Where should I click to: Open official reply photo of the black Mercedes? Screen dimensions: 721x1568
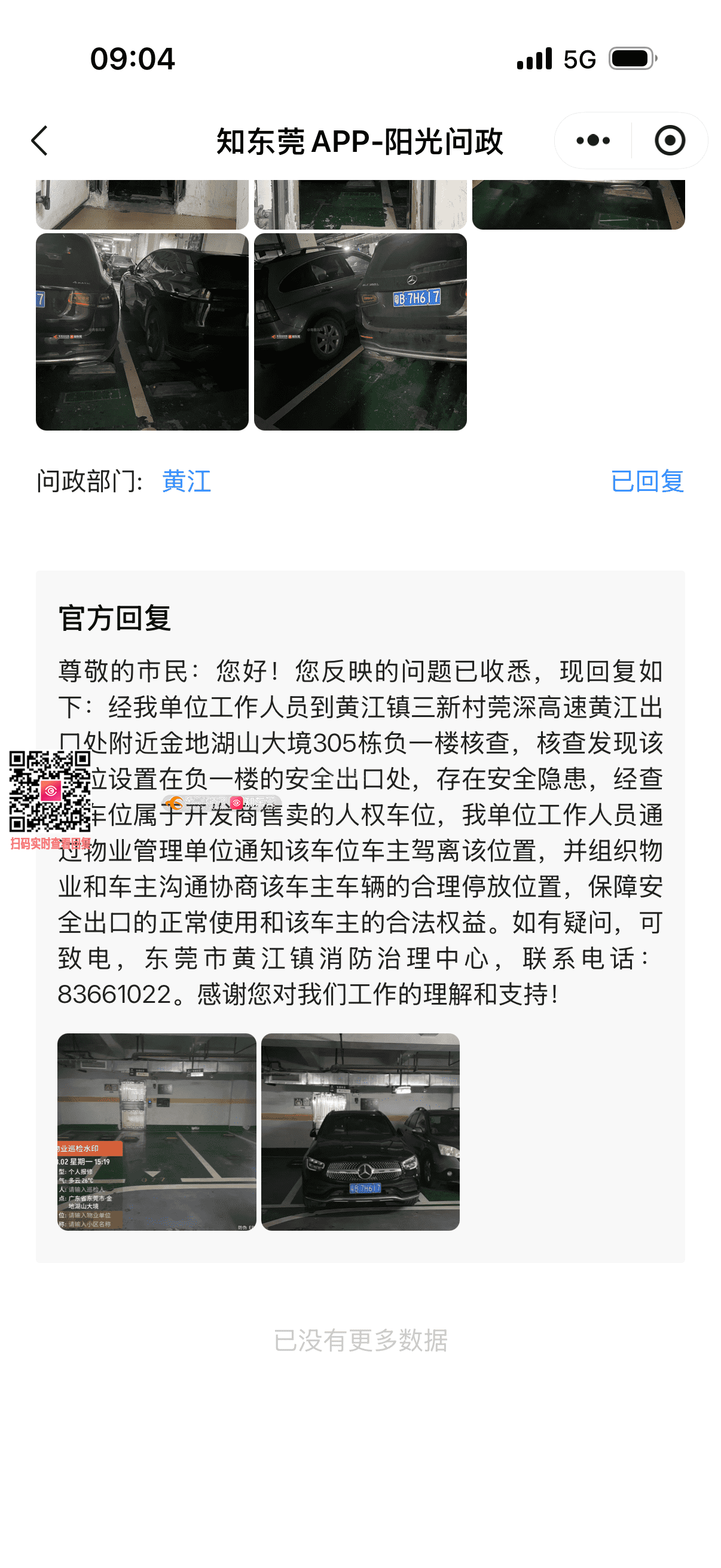360,1131
